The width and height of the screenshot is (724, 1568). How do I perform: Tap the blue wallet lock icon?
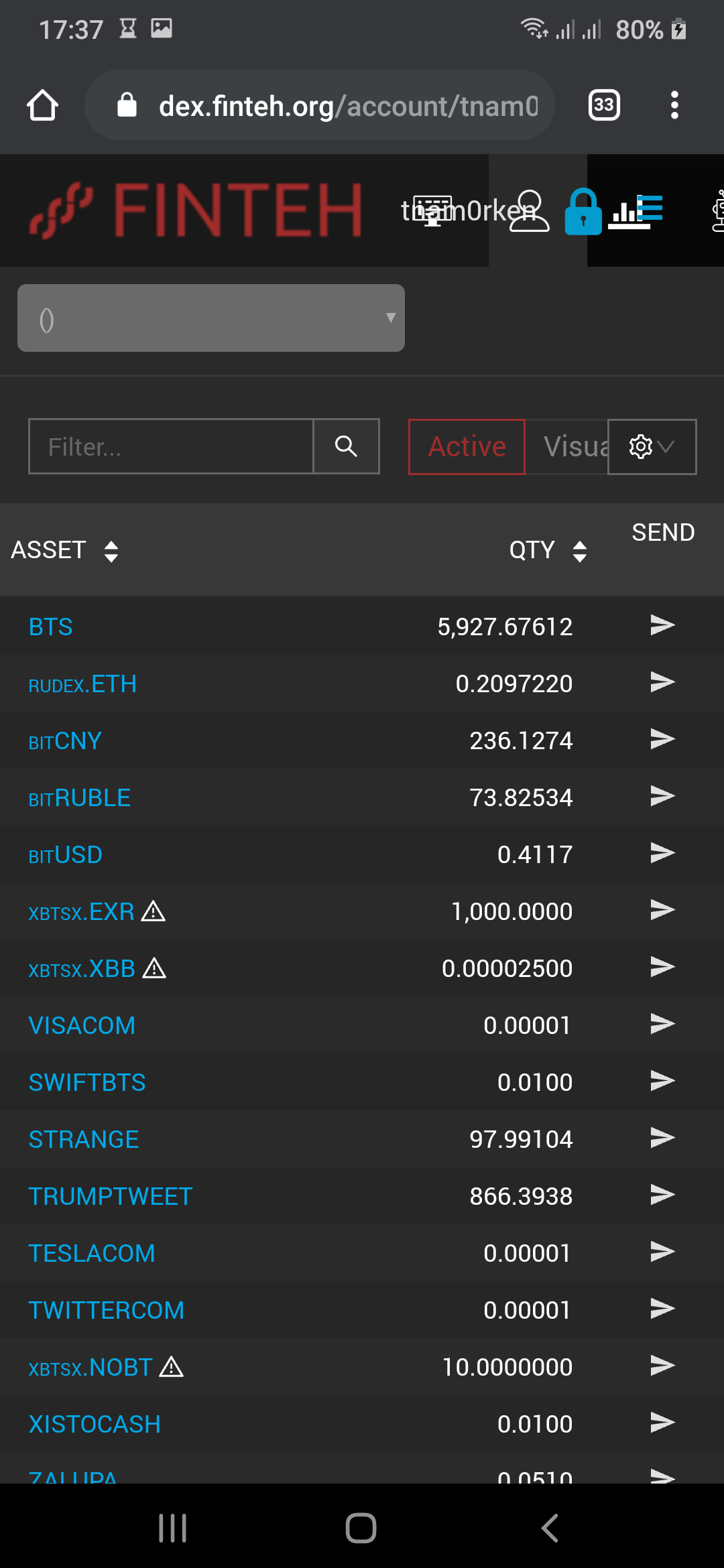point(583,212)
